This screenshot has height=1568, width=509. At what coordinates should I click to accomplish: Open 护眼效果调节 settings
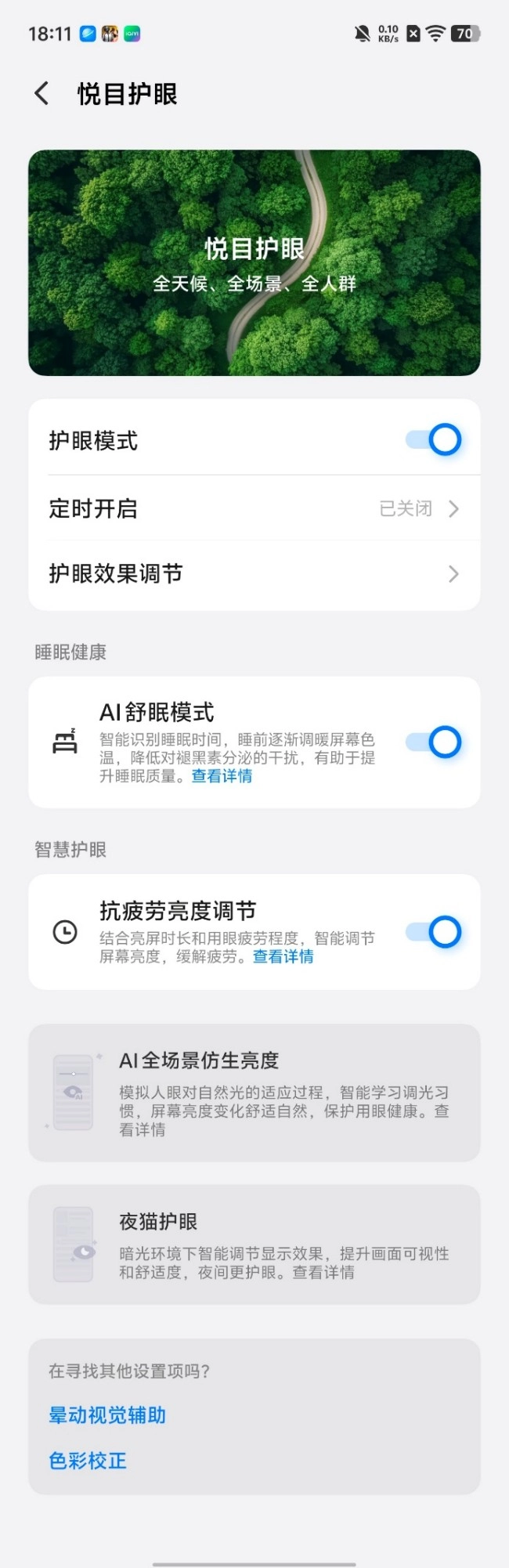point(254,574)
